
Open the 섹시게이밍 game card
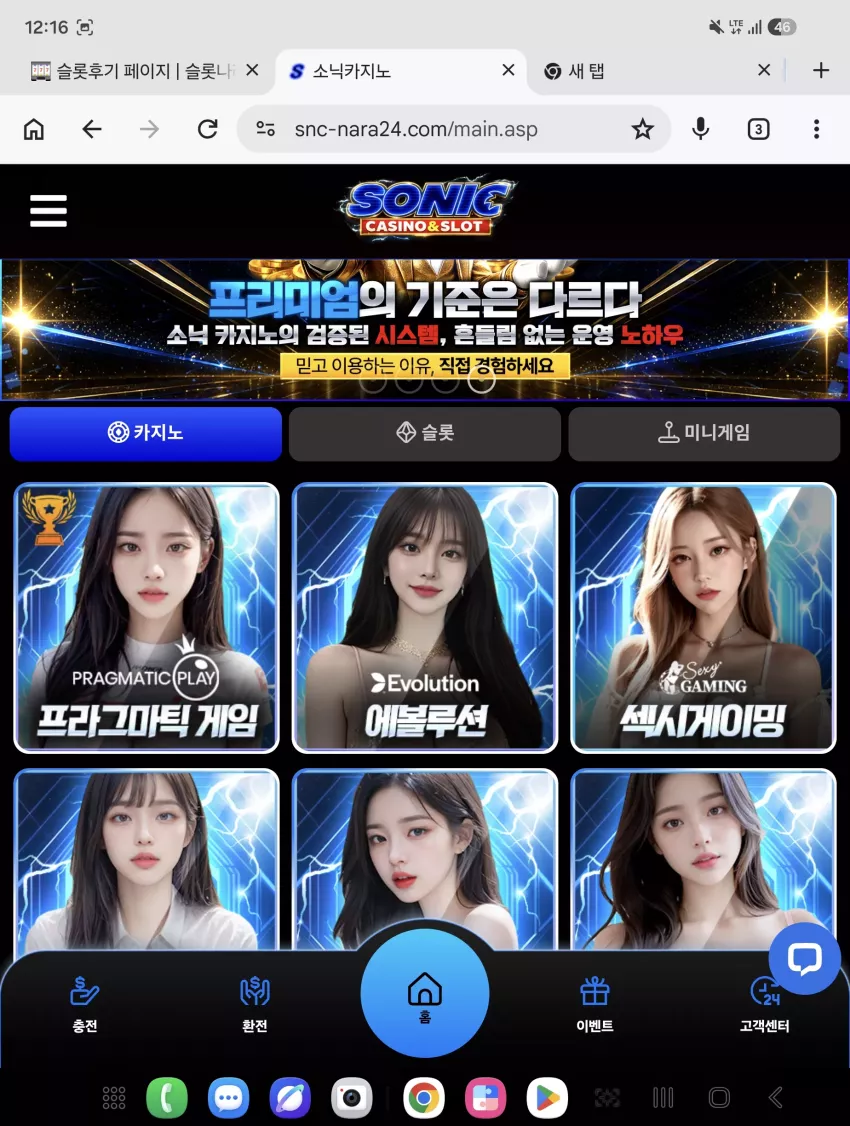[704, 618]
